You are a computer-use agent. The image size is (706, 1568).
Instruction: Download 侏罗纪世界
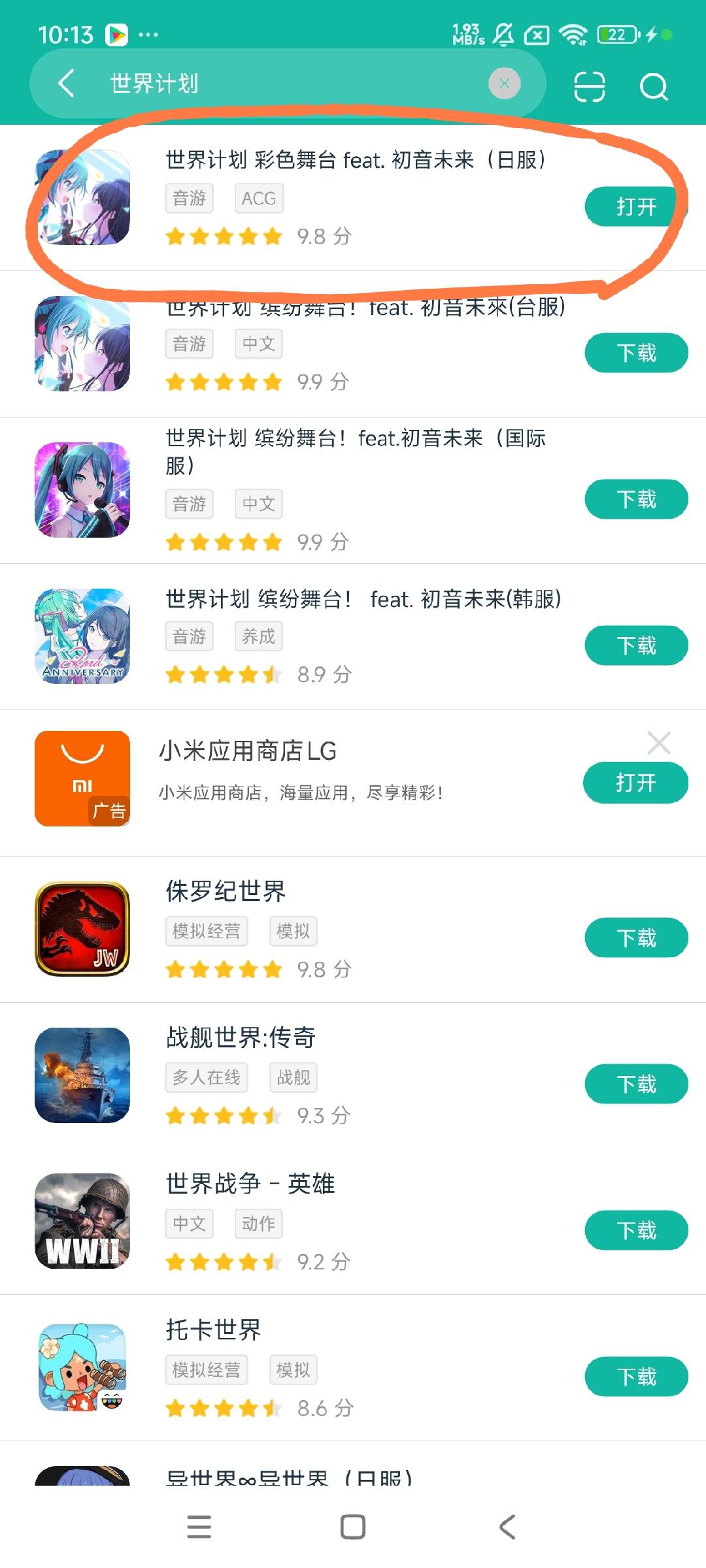point(635,938)
